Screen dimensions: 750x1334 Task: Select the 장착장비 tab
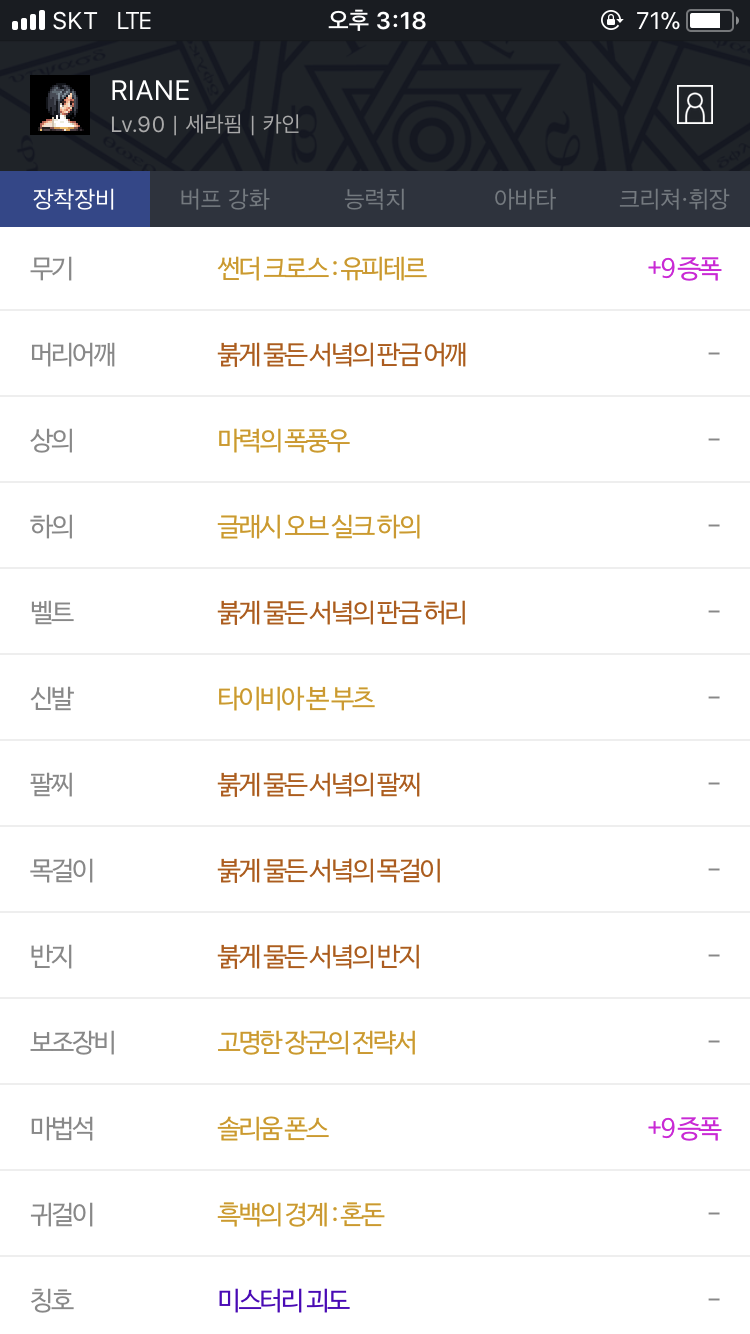(75, 199)
